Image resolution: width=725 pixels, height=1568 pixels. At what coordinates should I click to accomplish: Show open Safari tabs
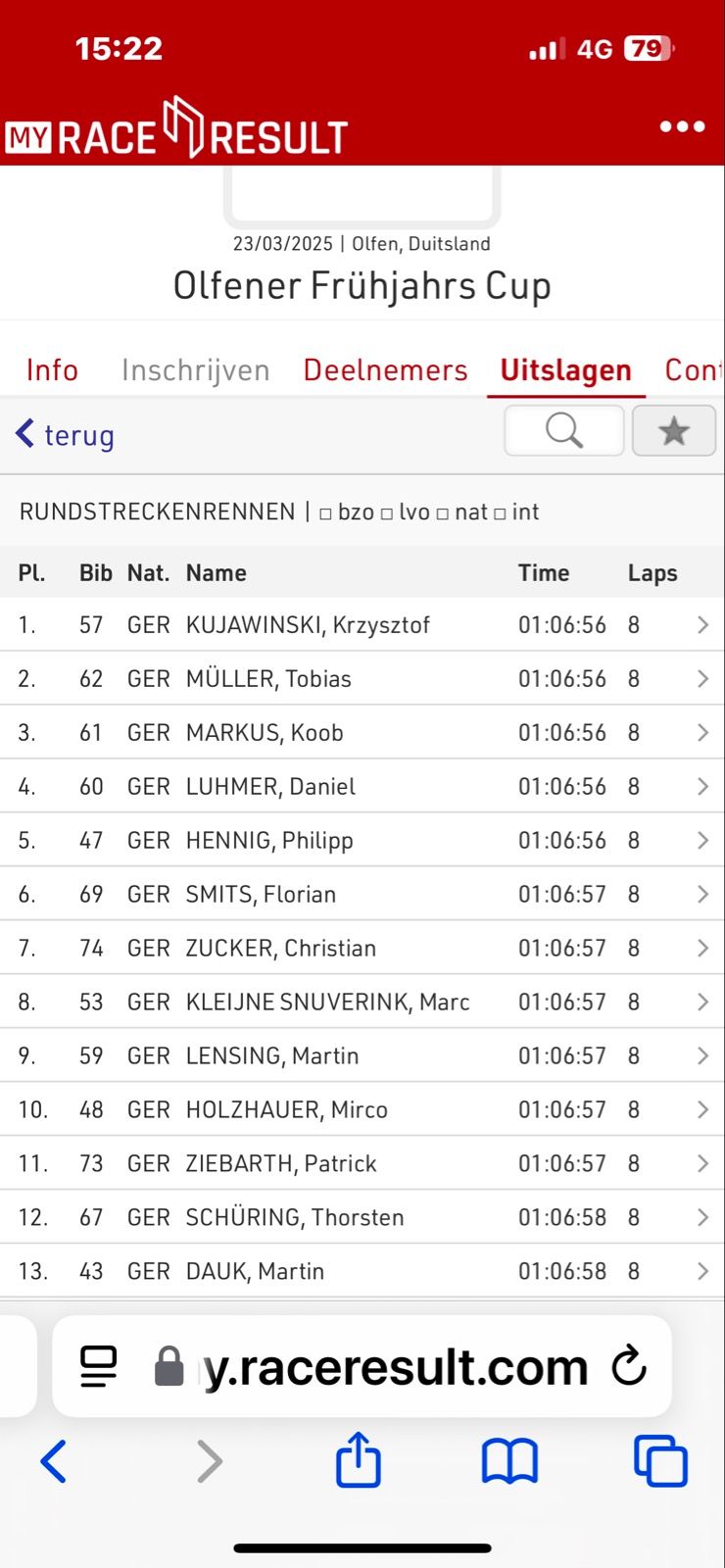660,1461
